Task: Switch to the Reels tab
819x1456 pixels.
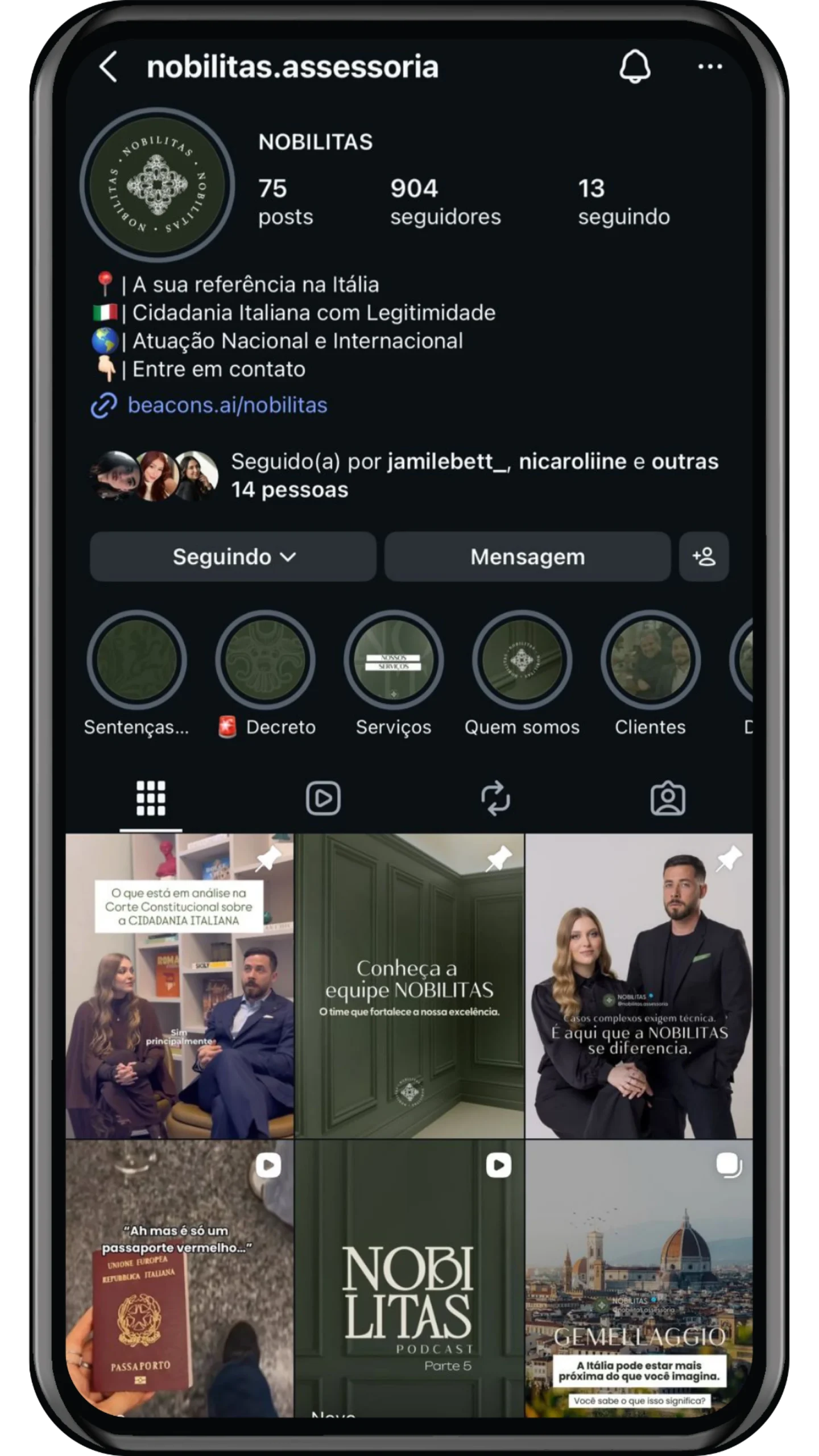Action: tap(323, 799)
